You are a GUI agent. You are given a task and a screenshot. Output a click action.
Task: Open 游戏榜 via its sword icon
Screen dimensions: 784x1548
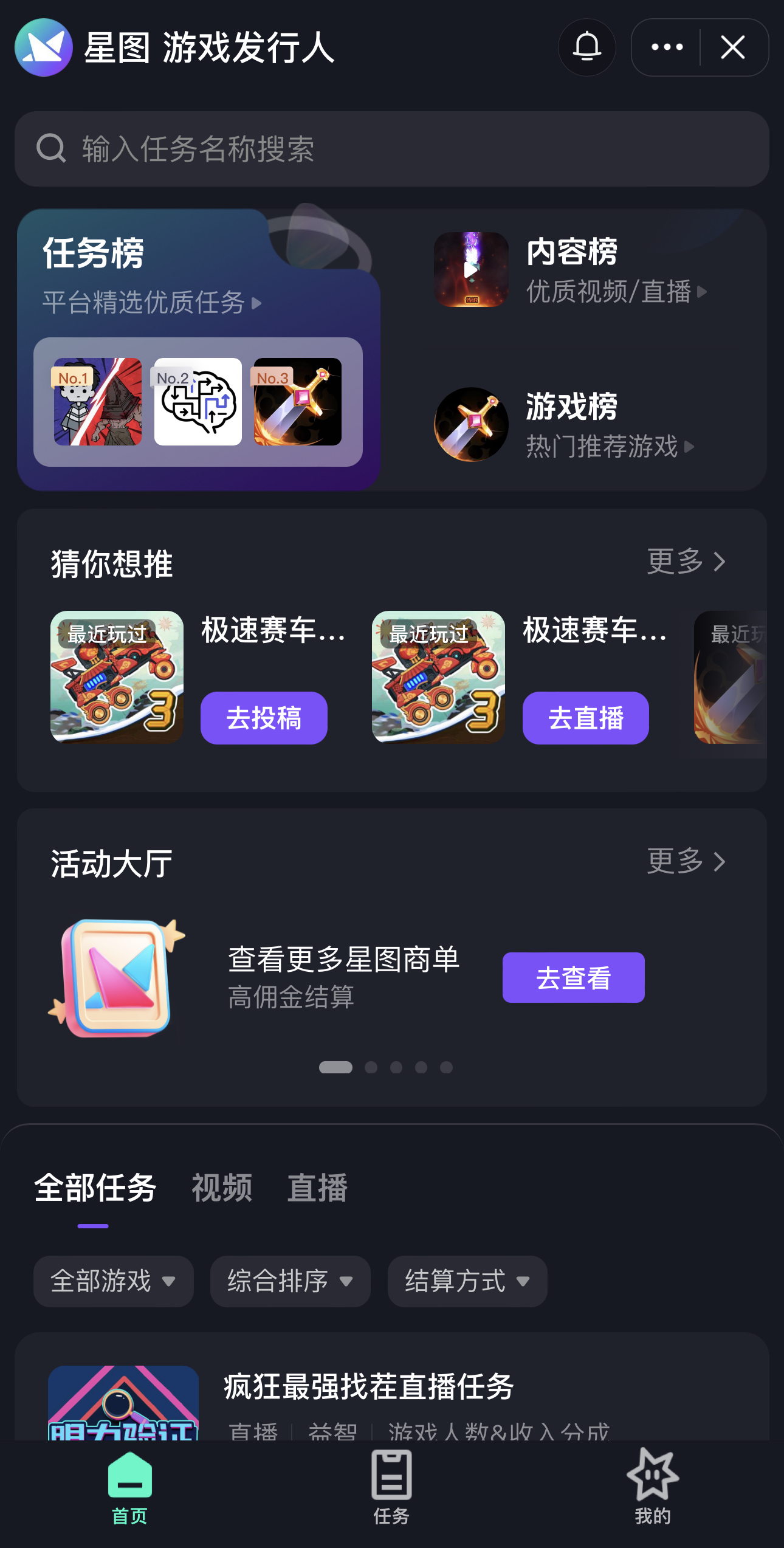pos(471,425)
